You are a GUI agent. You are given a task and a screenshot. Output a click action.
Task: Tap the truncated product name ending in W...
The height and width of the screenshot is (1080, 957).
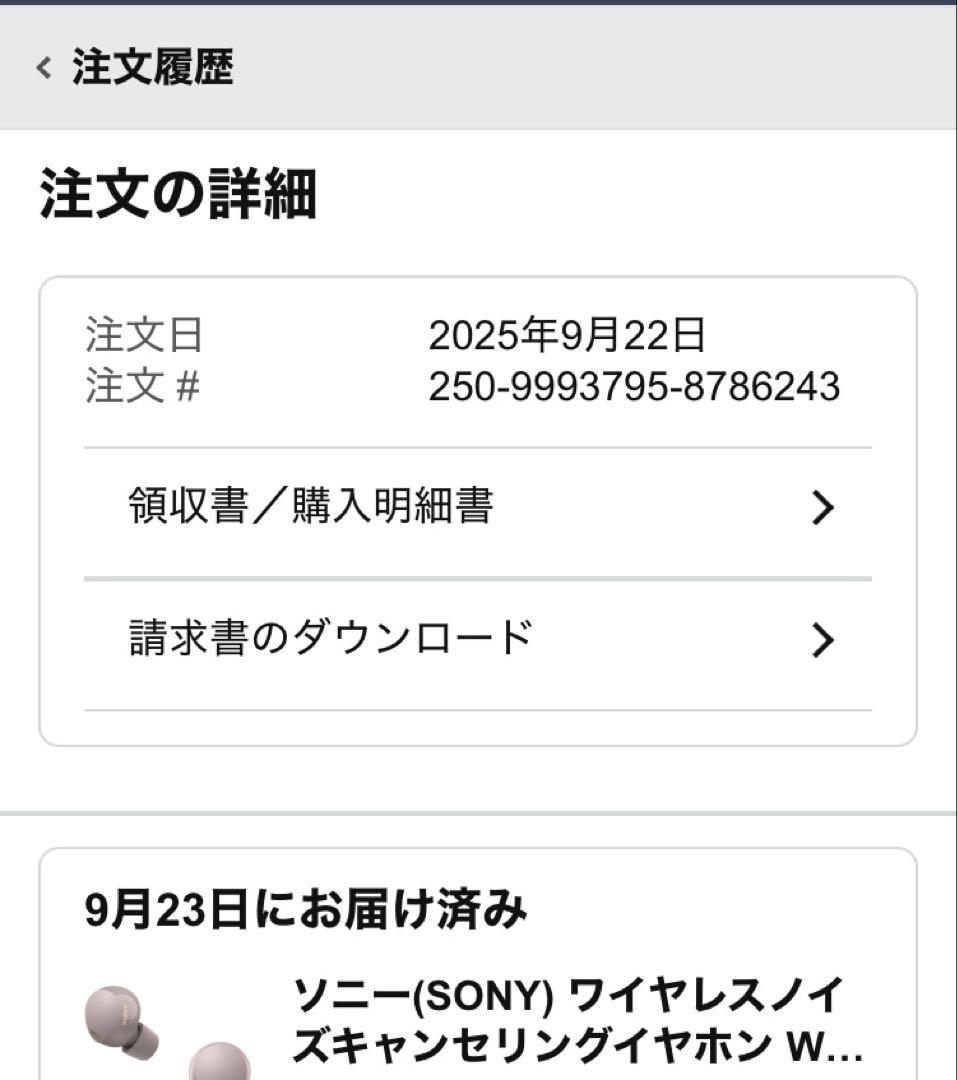click(x=570, y=1045)
